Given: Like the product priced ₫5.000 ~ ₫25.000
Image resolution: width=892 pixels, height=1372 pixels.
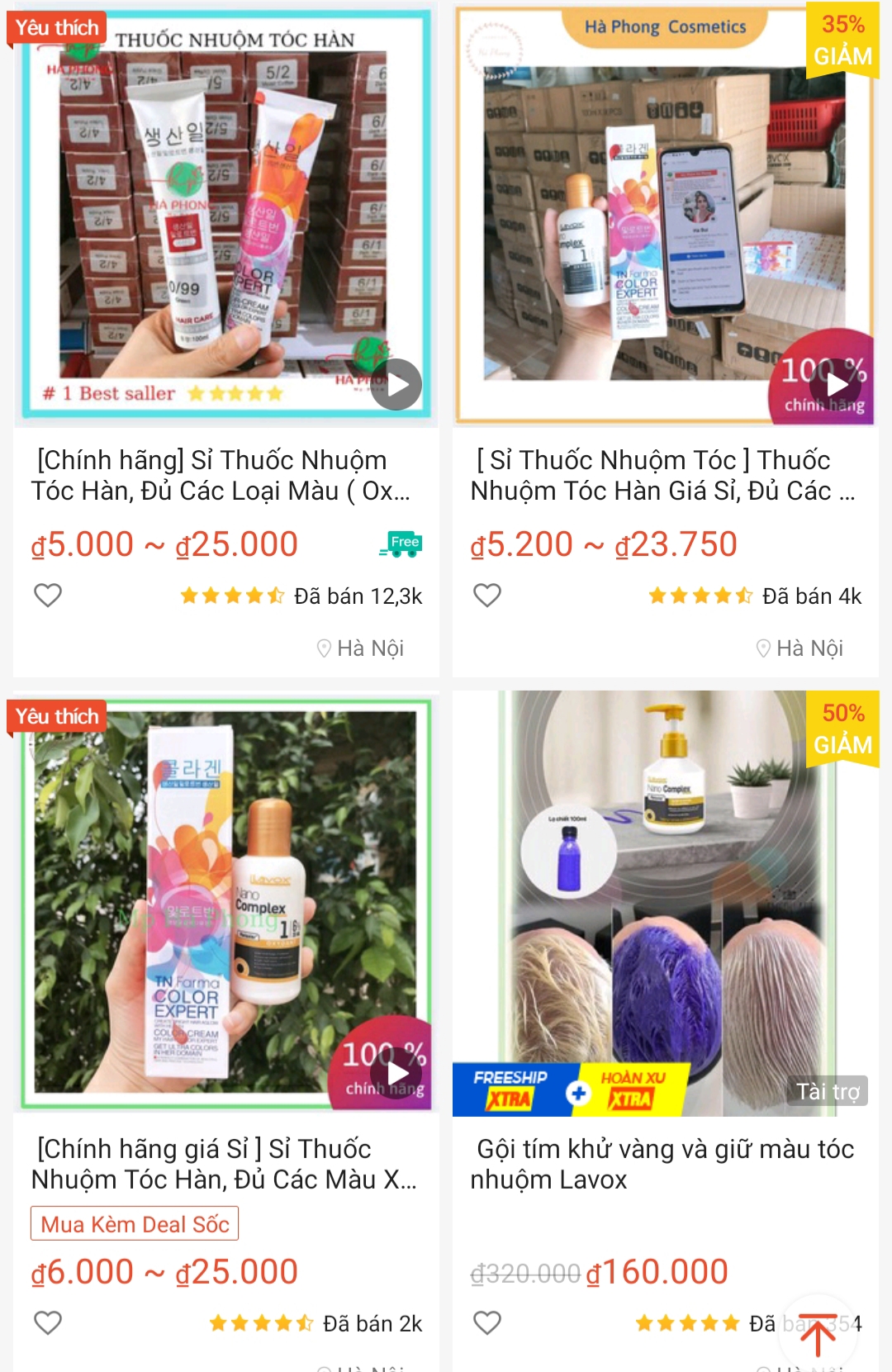Looking at the screenshot, I should coord(48,595).
